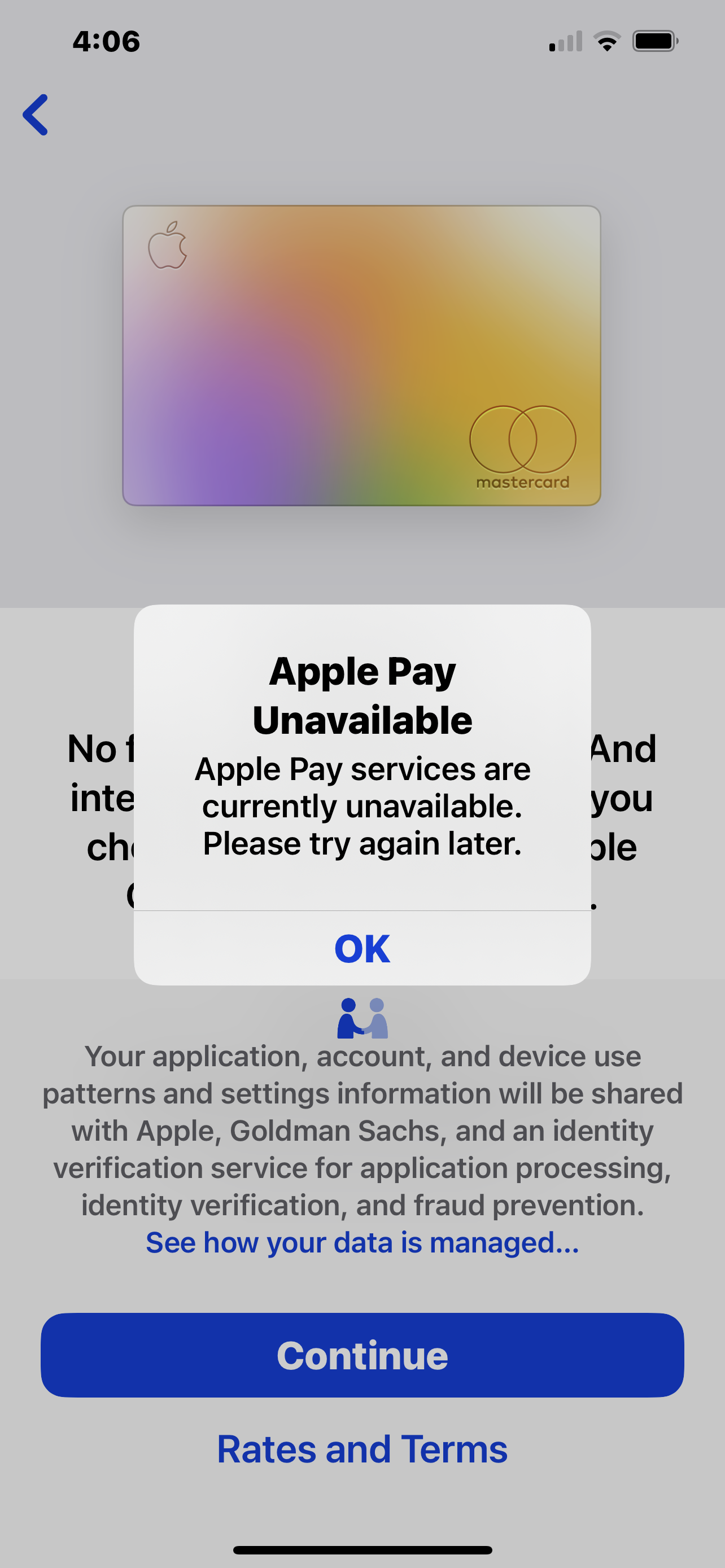The height and width of the screenshot is (1568, 725).
Task: Open the Rates and Terms link
Action: (362, 1449)
